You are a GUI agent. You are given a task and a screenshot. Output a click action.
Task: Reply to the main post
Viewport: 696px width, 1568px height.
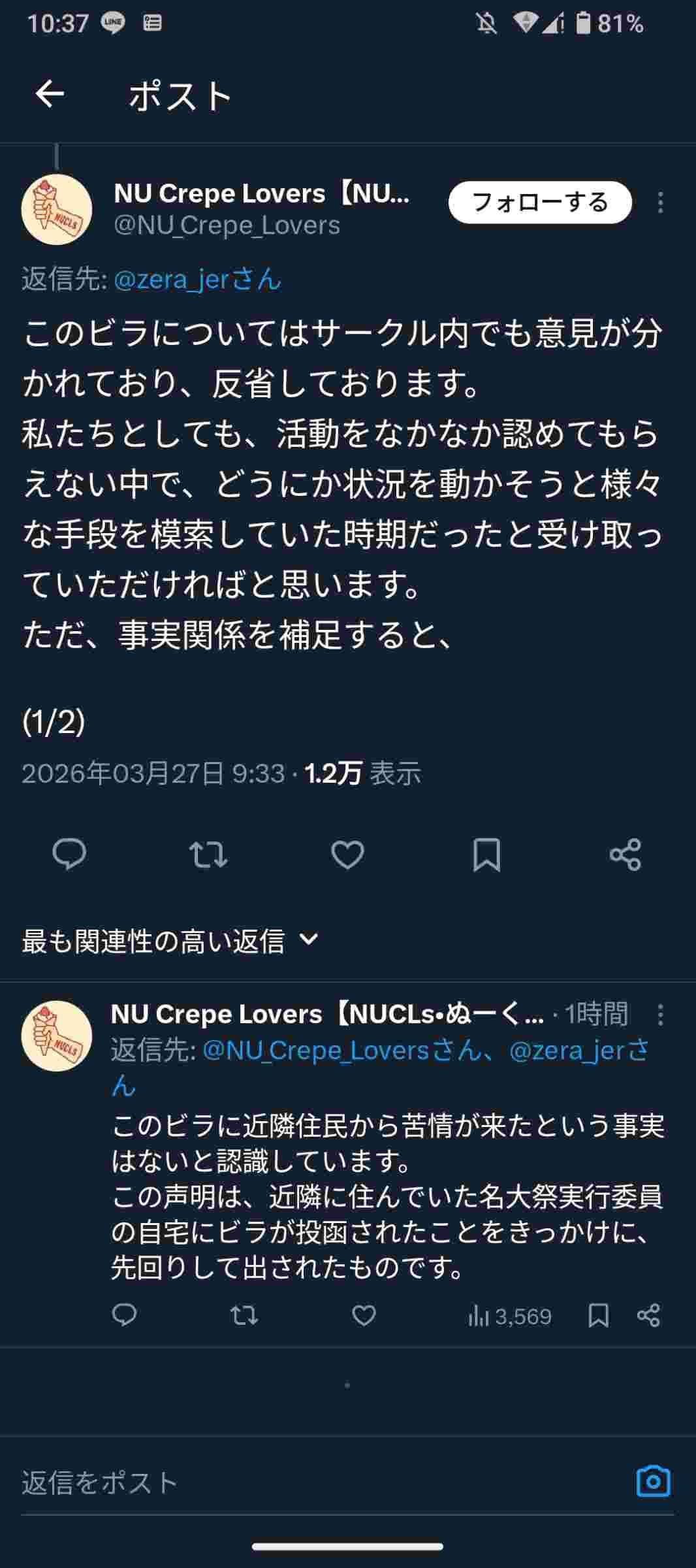(x=69, y=854)
